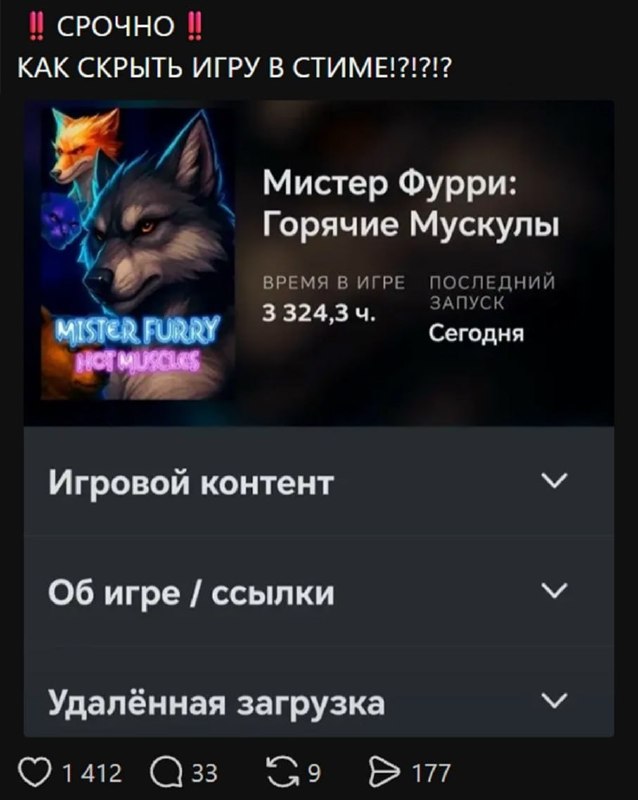The image size is (638, 800).
Task: Open the attached Steam screenshot image
Action: (319, 418)
